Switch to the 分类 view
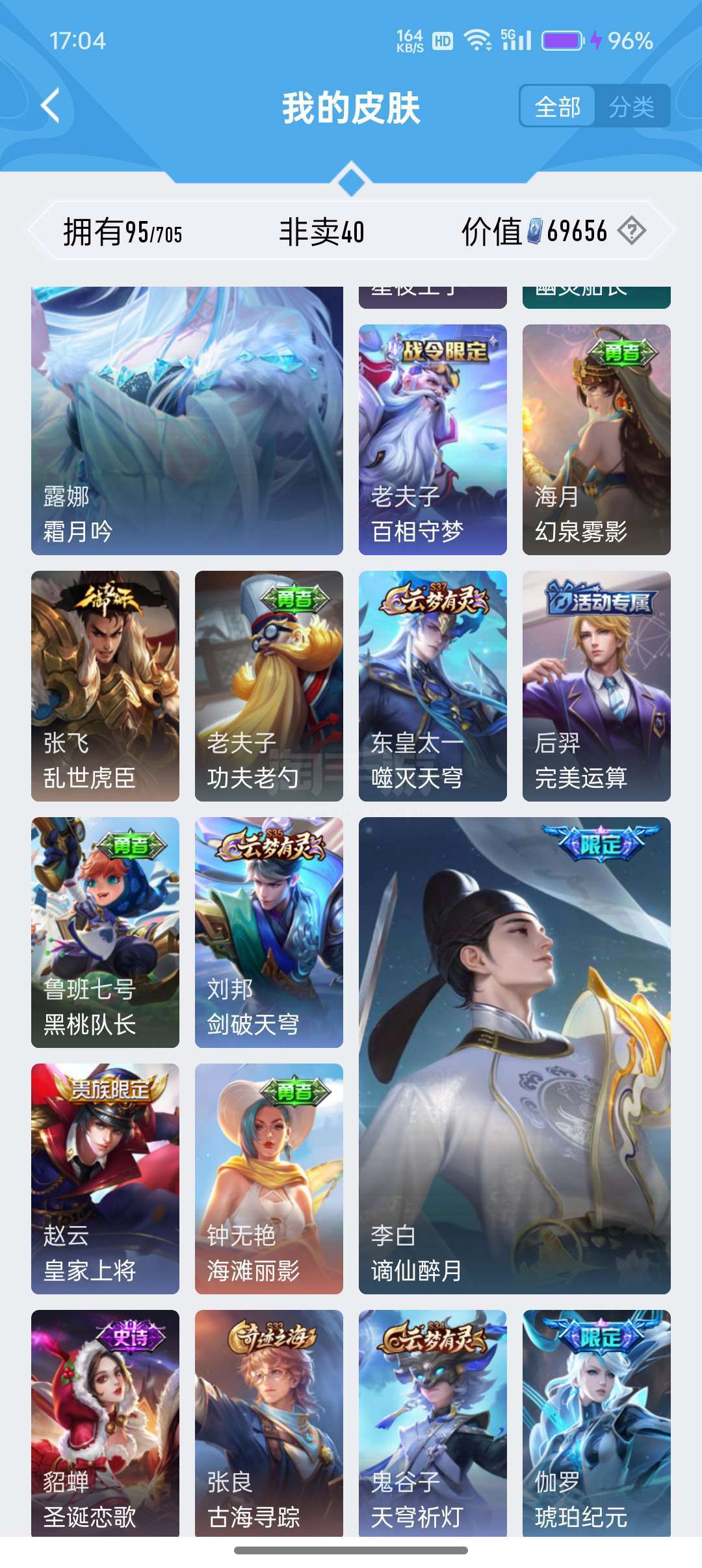 631,107
